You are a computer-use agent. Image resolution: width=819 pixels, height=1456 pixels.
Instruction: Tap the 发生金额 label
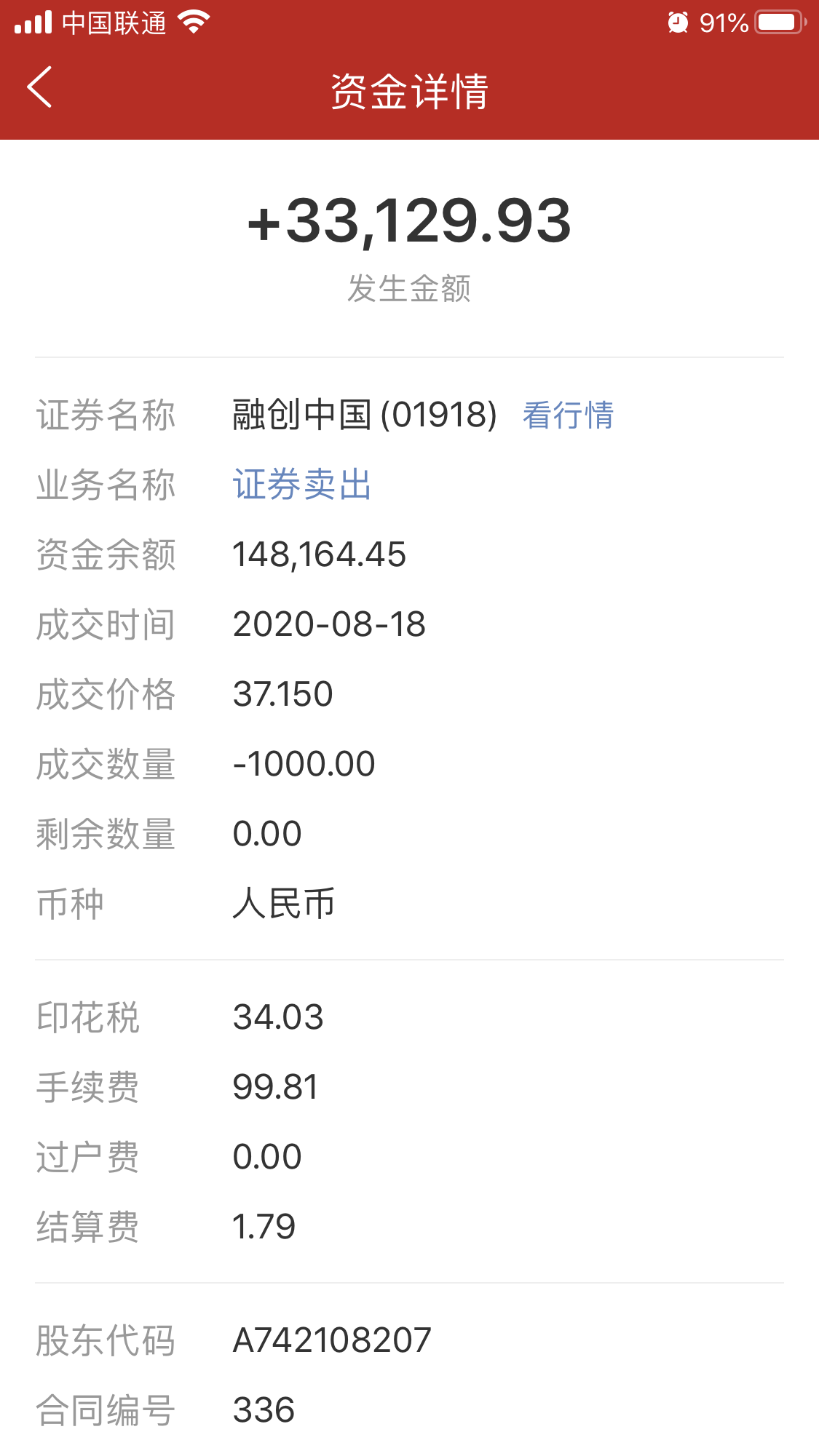(x=409, y=289)
